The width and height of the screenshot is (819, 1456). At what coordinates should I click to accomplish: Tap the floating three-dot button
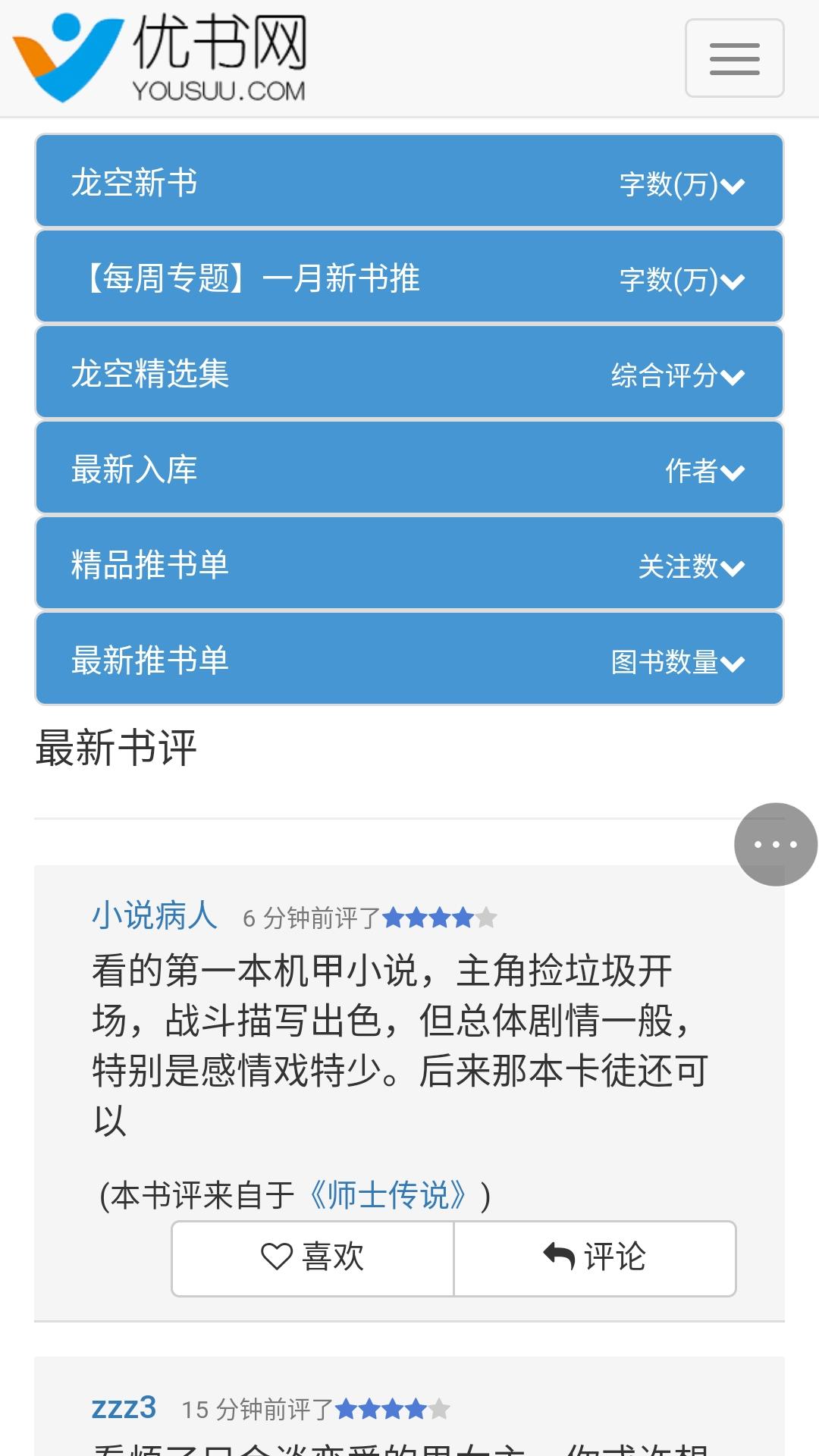[775, 844]
